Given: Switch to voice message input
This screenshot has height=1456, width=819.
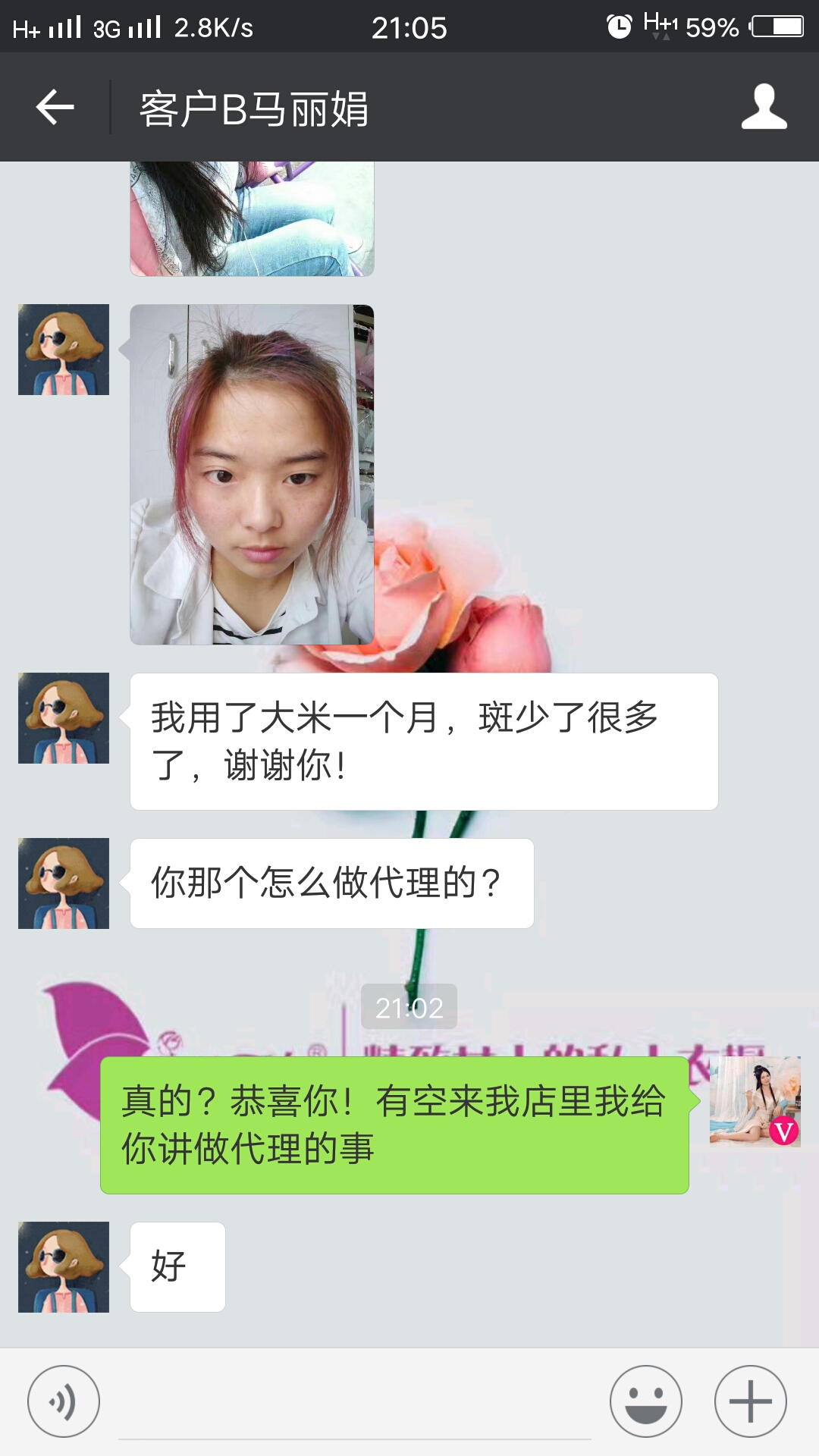Looking at the screenshot, I should 64,1401.
